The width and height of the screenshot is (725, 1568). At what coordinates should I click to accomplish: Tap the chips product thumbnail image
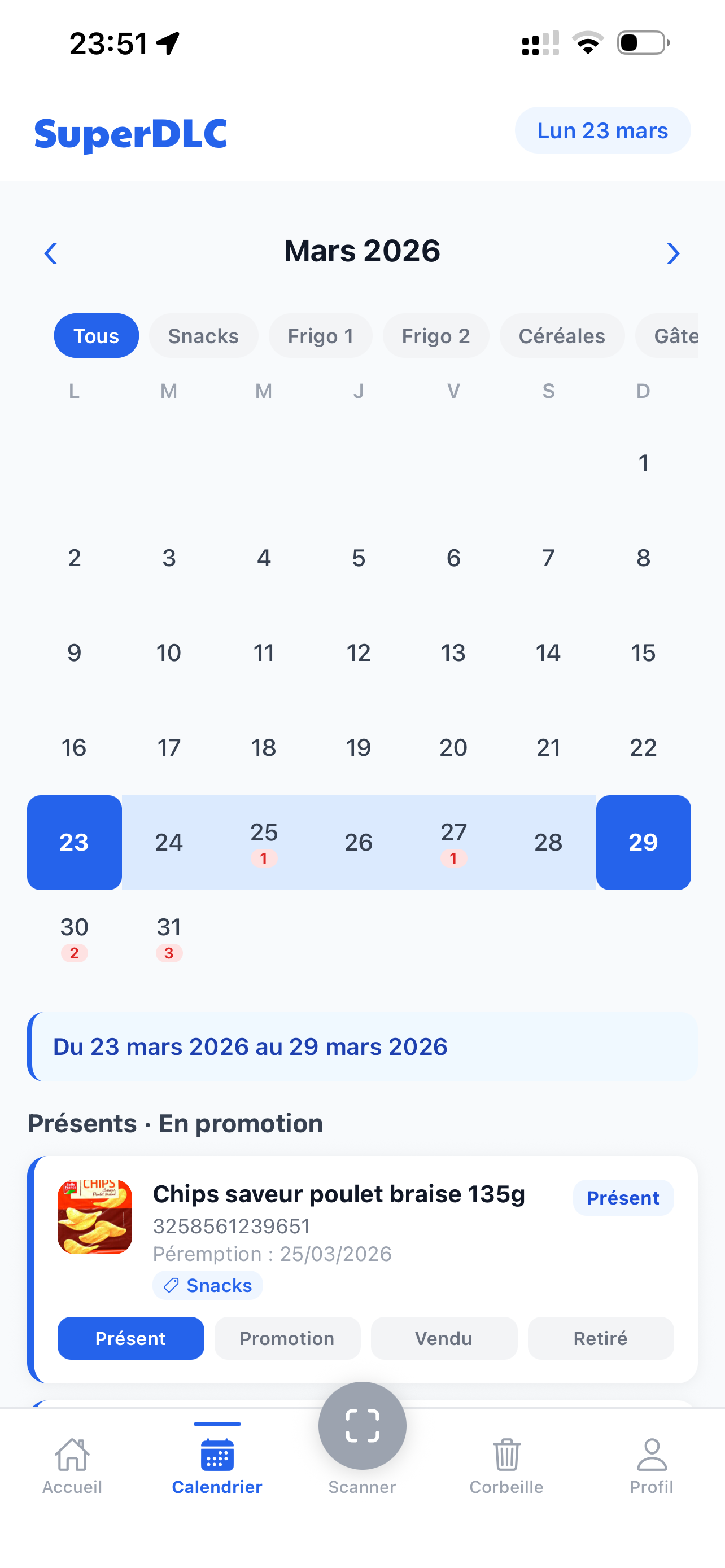click(x=94, y=1217)
